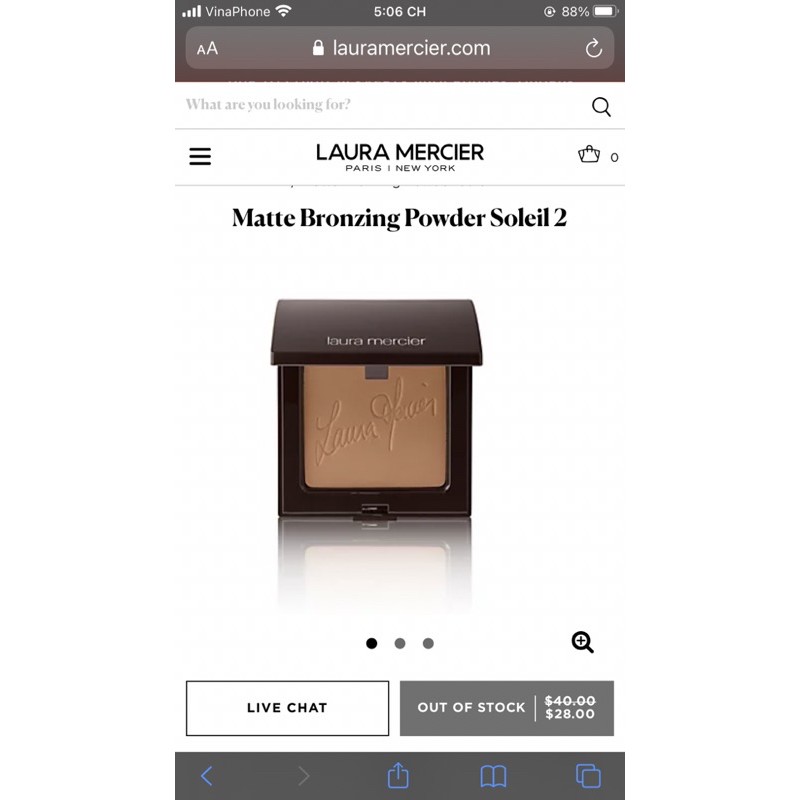Tap the search magnifier icon
Viewport: 800px width, 800px height.
point(601,107)
